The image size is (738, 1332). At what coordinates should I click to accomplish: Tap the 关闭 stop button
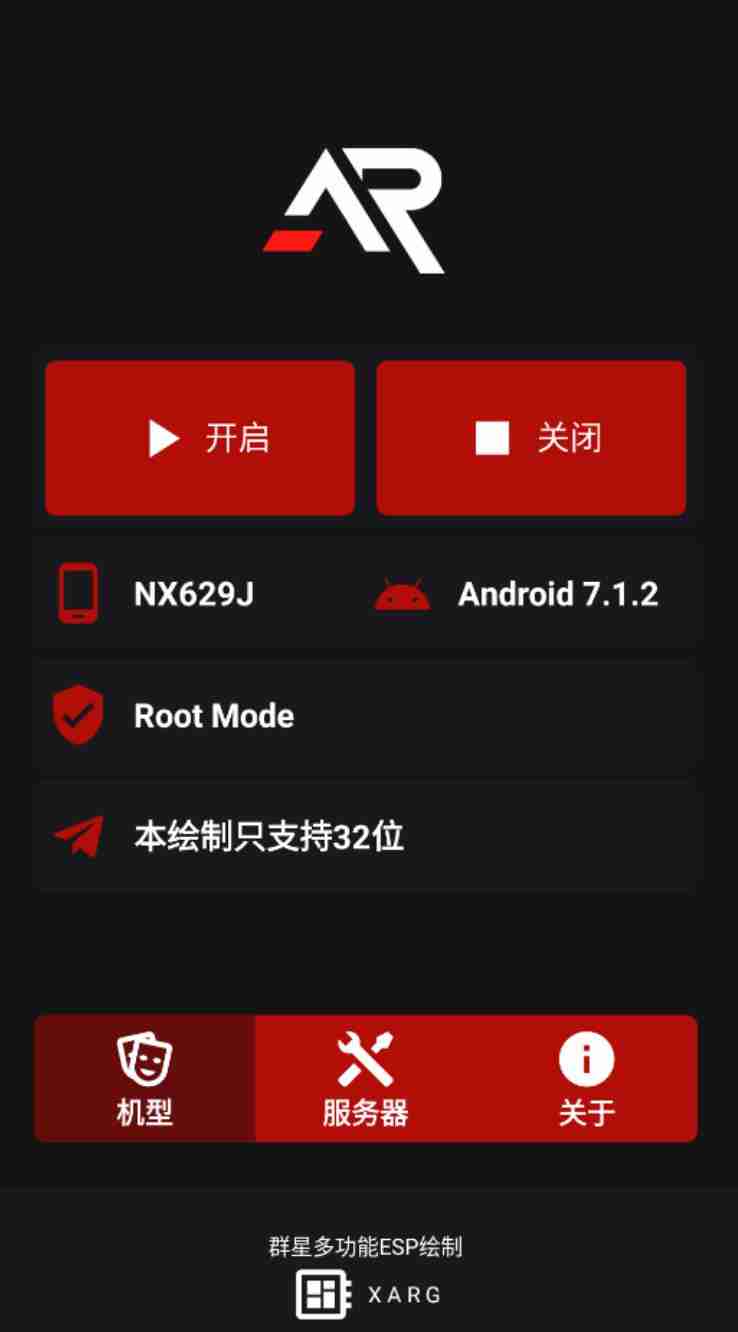(531, 438)
